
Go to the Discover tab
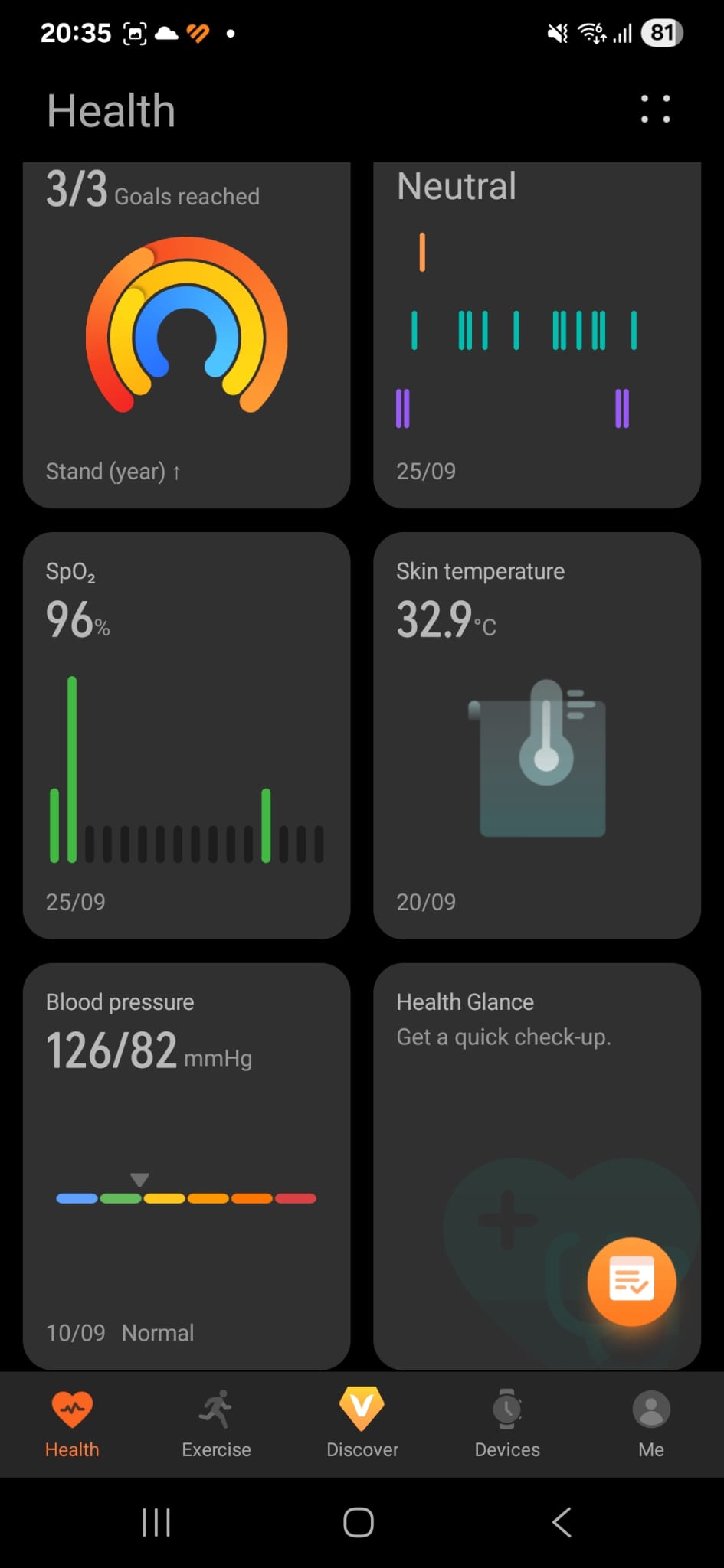(x=362, y=1423)
